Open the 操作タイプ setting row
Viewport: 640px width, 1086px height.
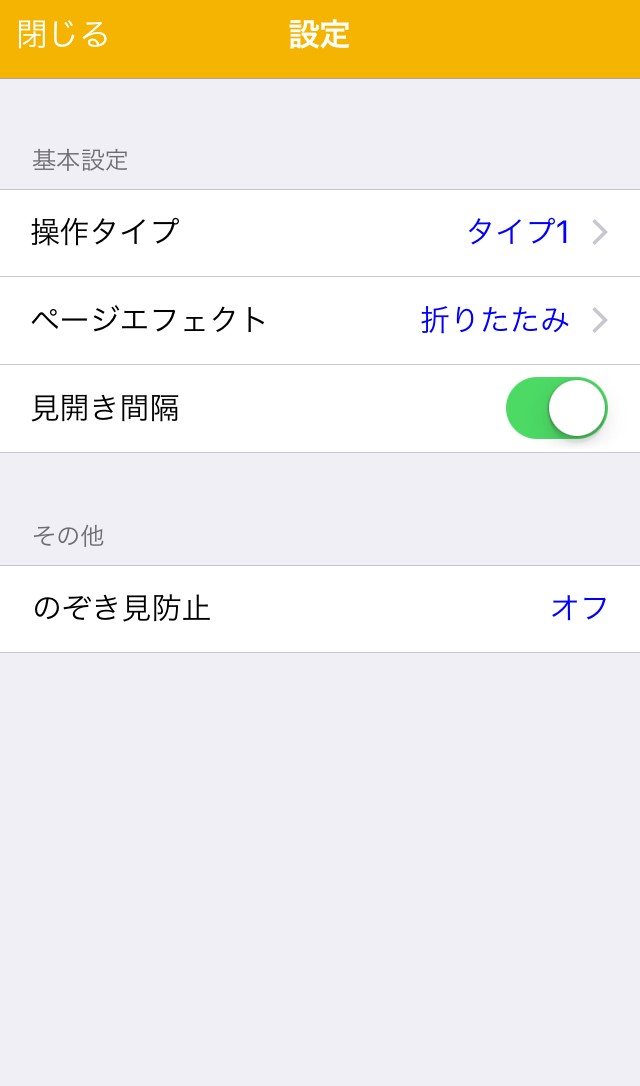320,232
